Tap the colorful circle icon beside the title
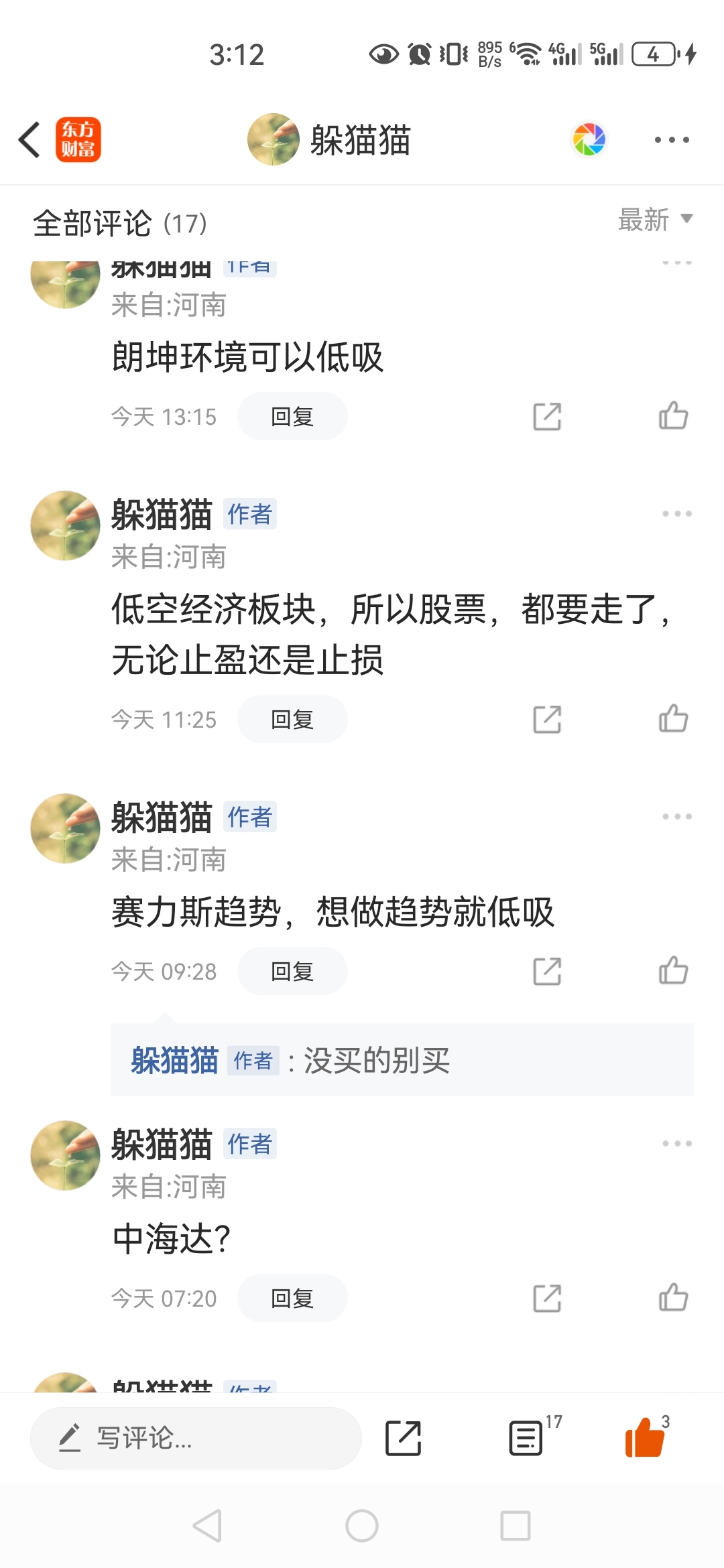This screenshot has width=724, height=1568. (589, 139)
